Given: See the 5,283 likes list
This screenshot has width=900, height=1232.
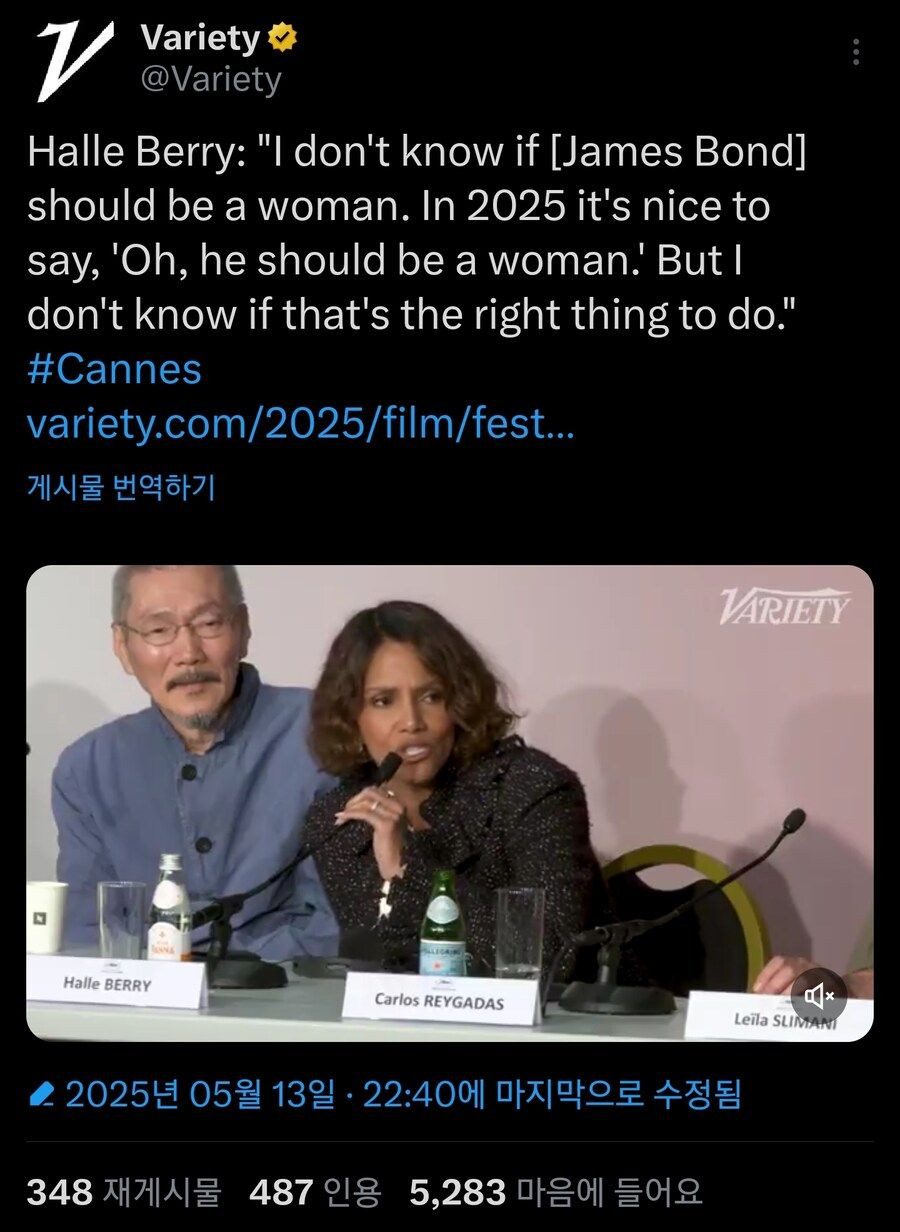Looking at the screenshot, I should pos(556,1191).
